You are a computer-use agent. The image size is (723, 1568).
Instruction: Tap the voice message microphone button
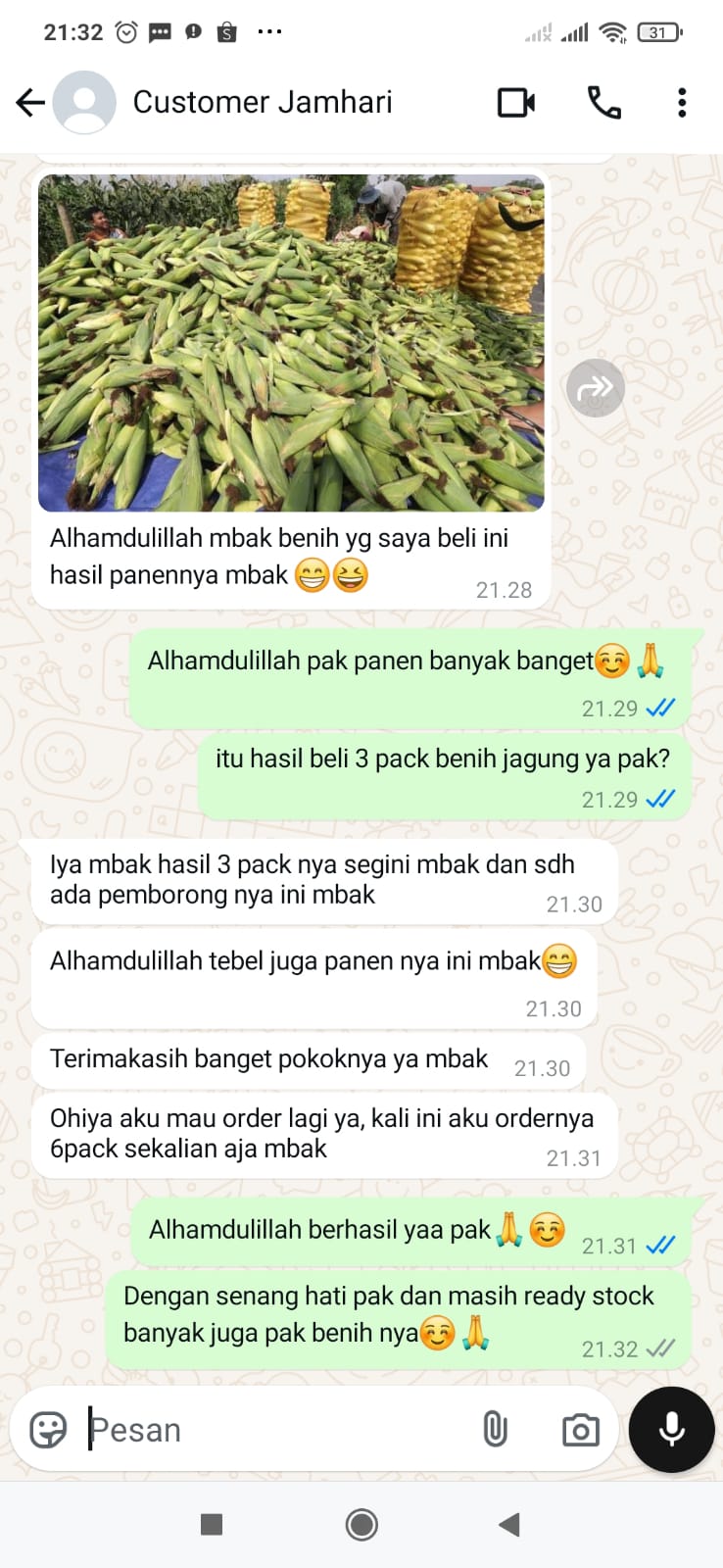(672, 1429)
